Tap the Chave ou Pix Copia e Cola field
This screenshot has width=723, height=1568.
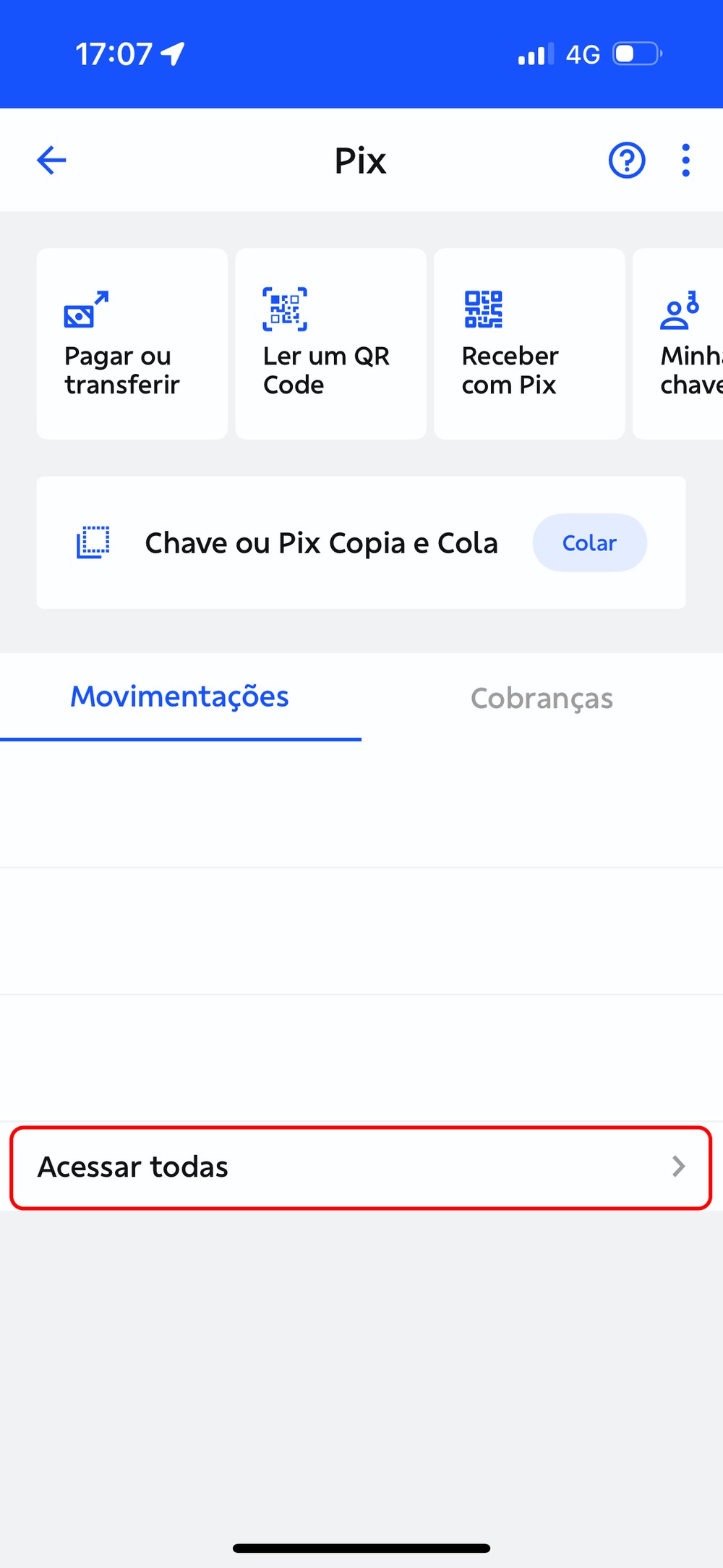pos(320,543)
